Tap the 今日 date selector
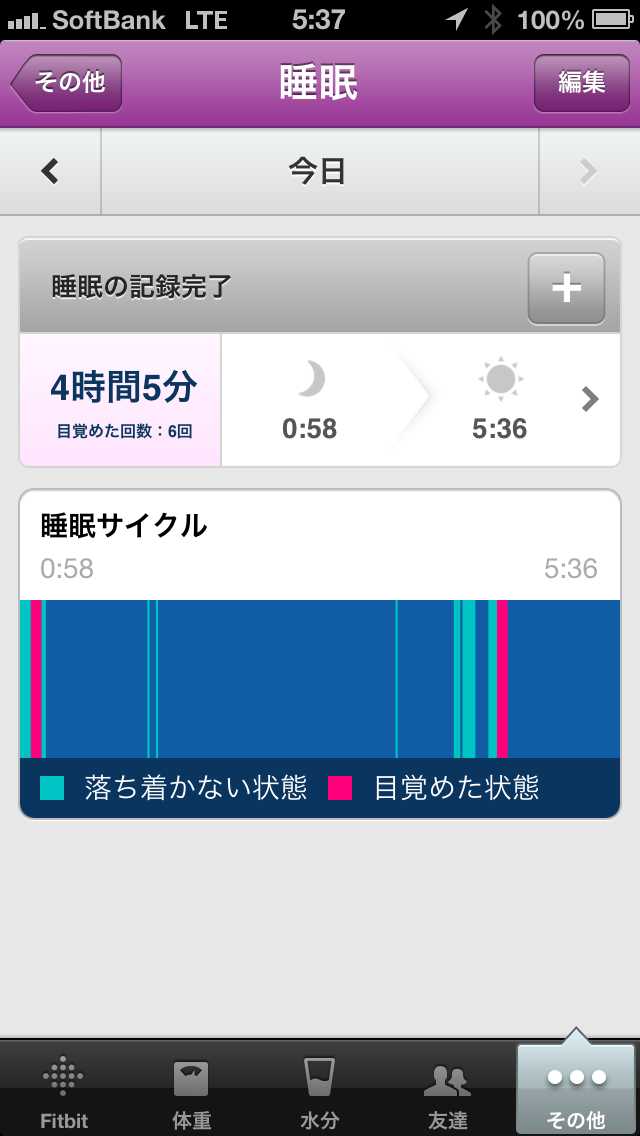 tap(319, 172)
